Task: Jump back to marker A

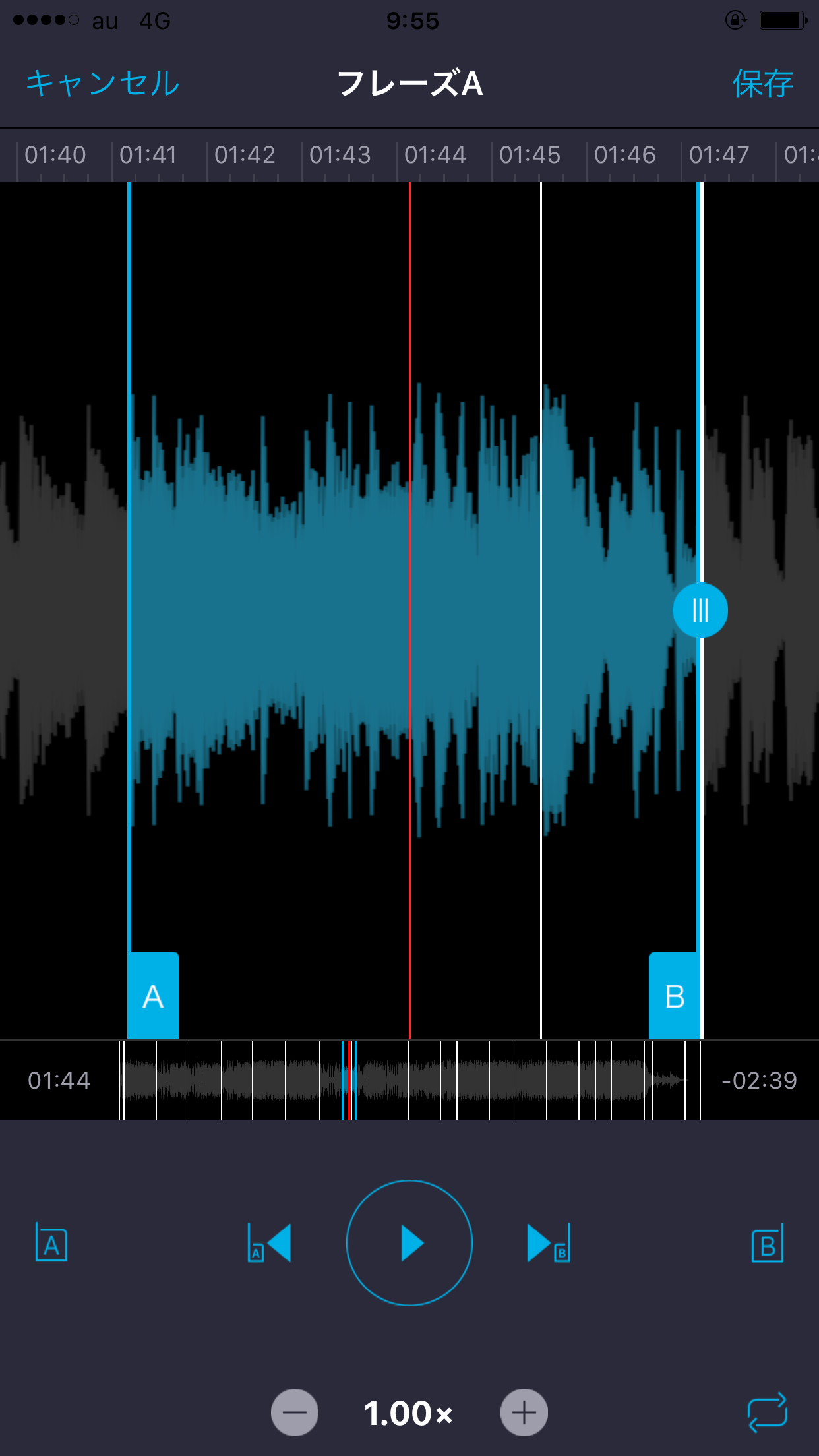Action: point(269,1243)
